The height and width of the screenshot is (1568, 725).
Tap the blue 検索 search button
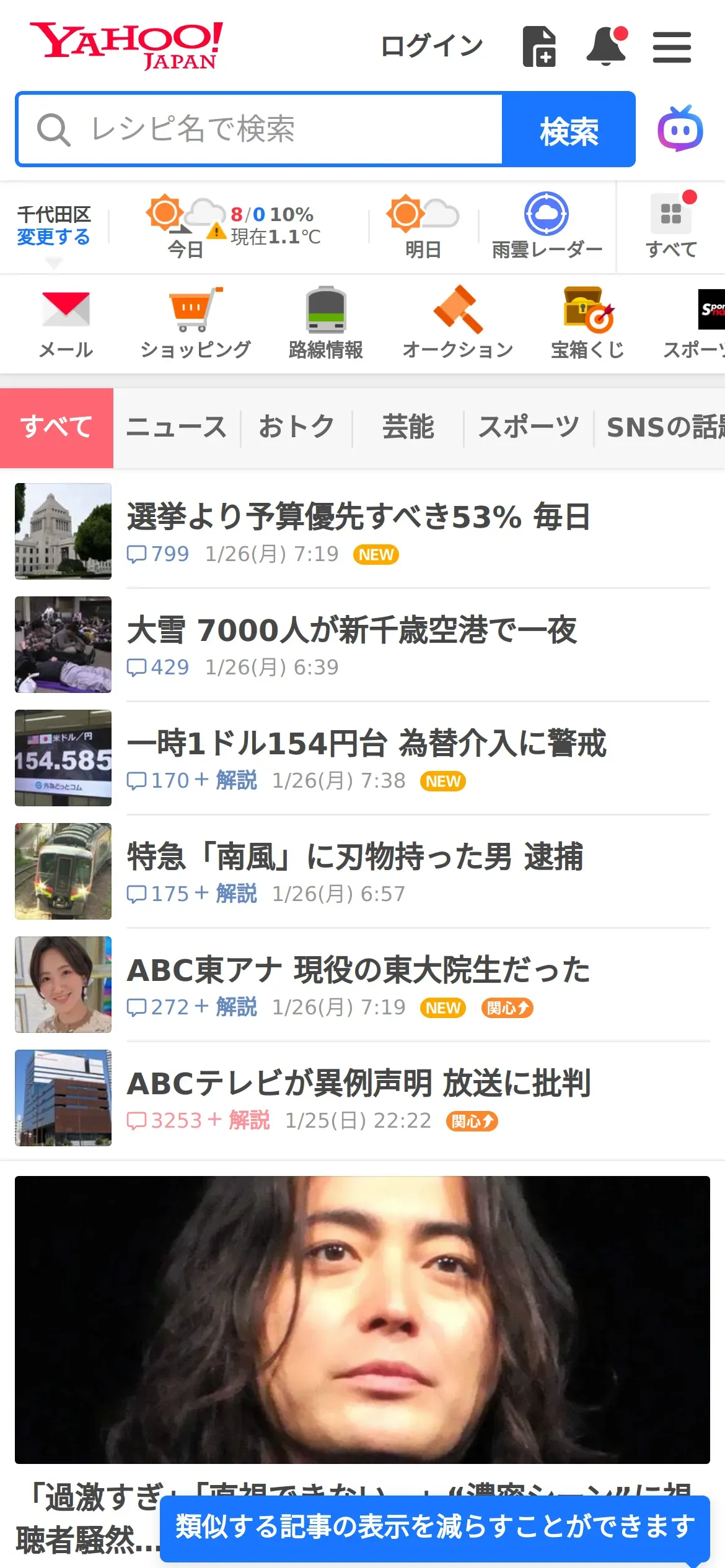tap(568, 130)
